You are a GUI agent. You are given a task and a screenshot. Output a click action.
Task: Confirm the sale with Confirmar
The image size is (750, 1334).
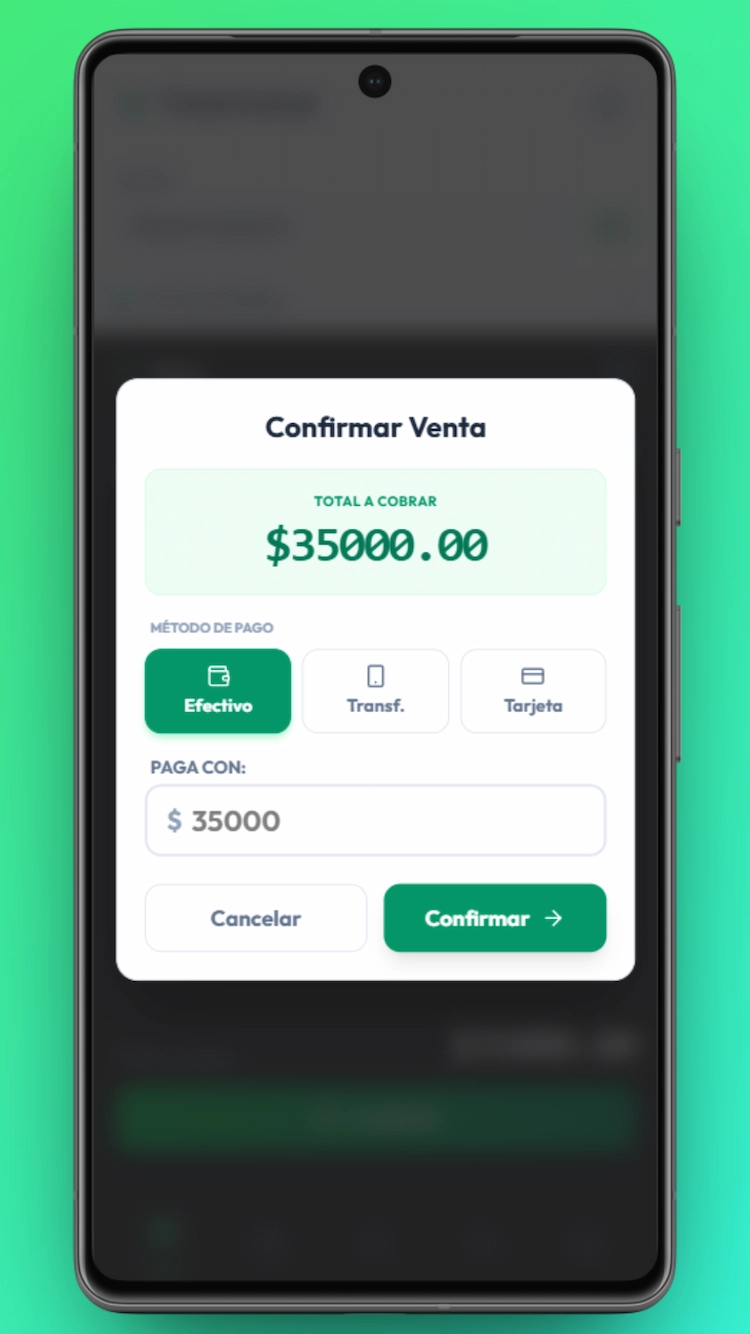tap(494, 918)
